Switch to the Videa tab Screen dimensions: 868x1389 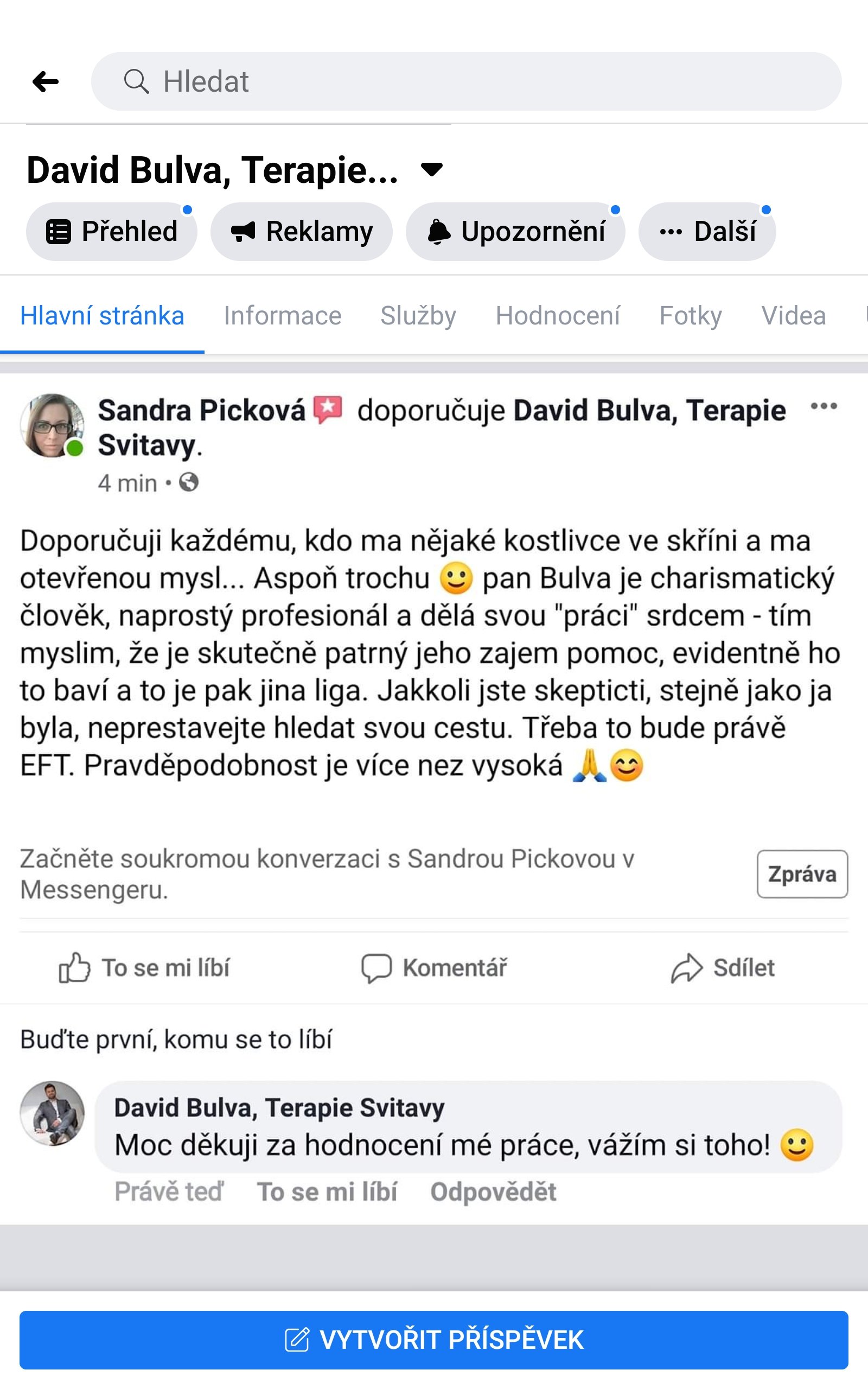pyautogui.click(x=793, y=316)
